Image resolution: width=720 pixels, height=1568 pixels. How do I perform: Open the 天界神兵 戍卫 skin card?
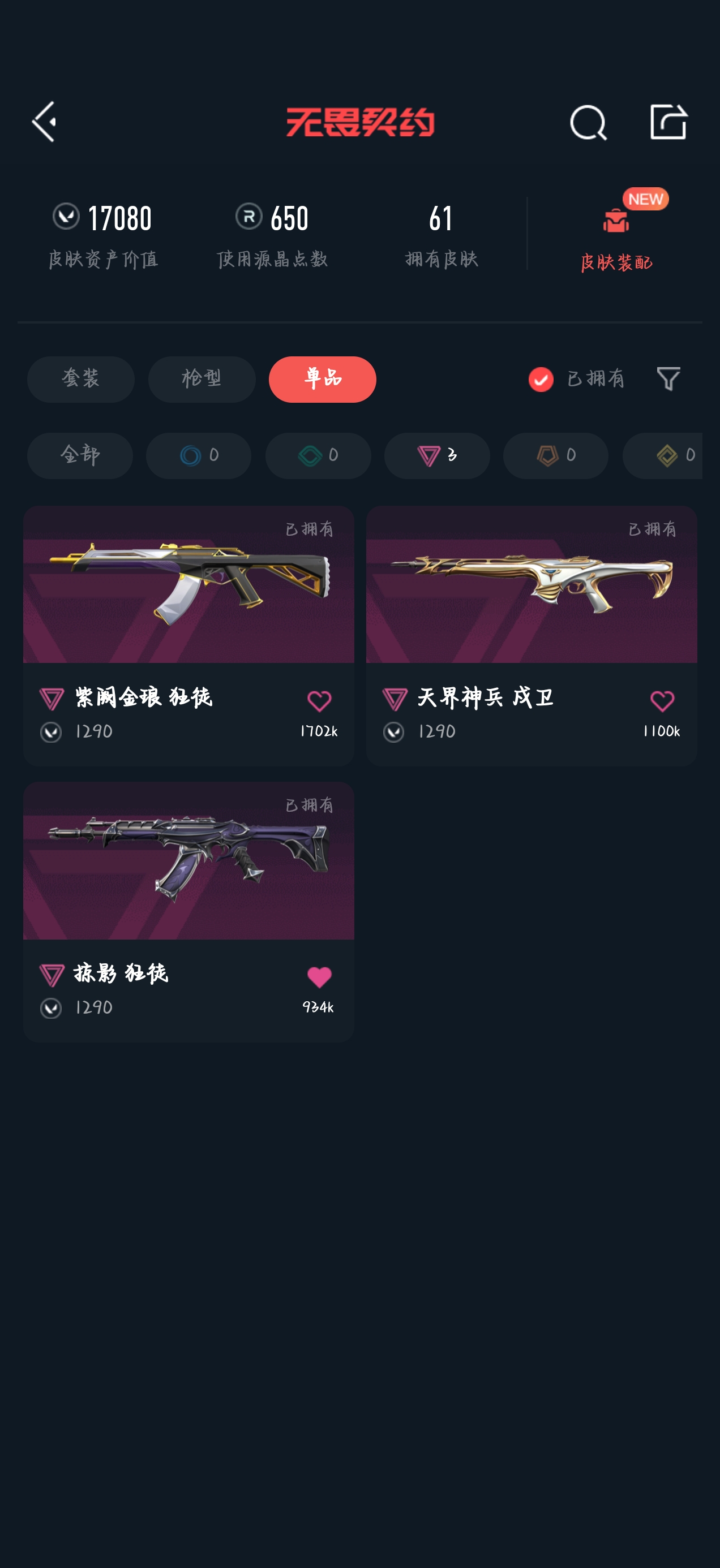click(x=531, y=635)
